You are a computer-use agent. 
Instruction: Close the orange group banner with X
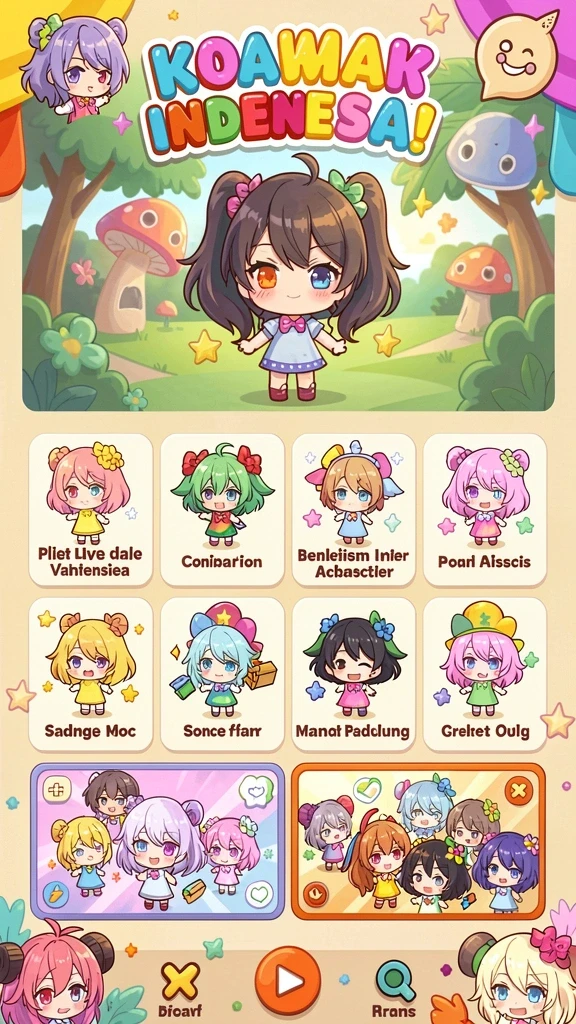pos(519,792)
